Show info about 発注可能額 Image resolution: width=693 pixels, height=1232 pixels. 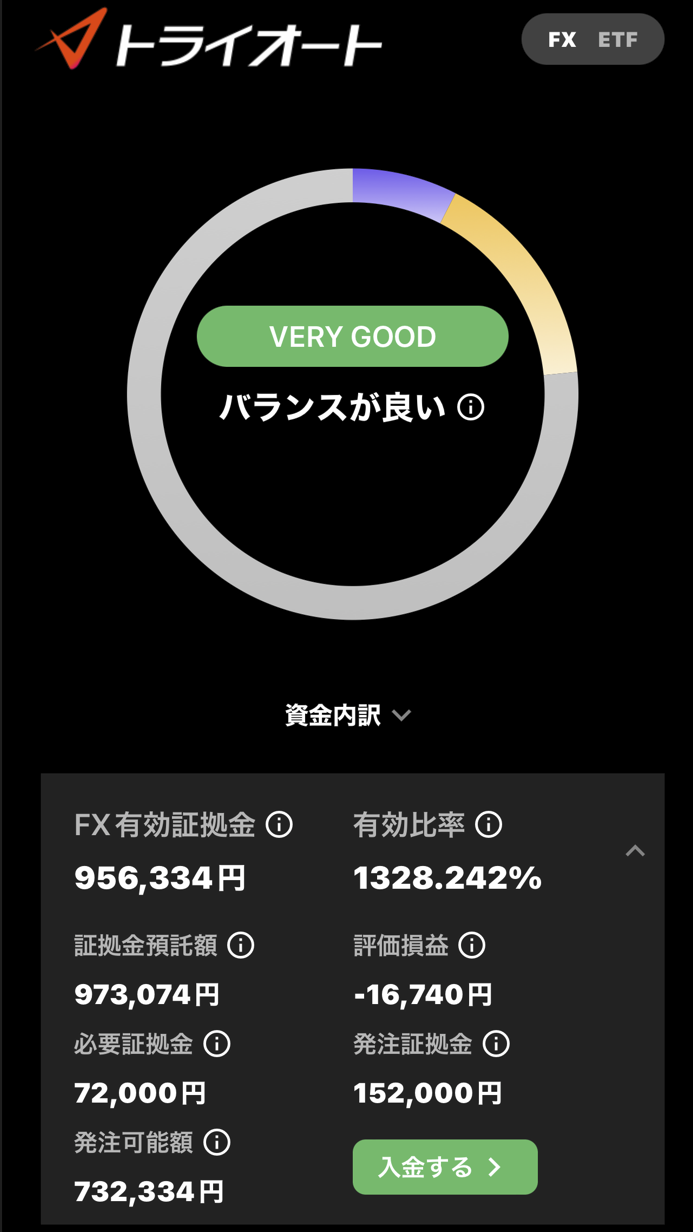217,1142
